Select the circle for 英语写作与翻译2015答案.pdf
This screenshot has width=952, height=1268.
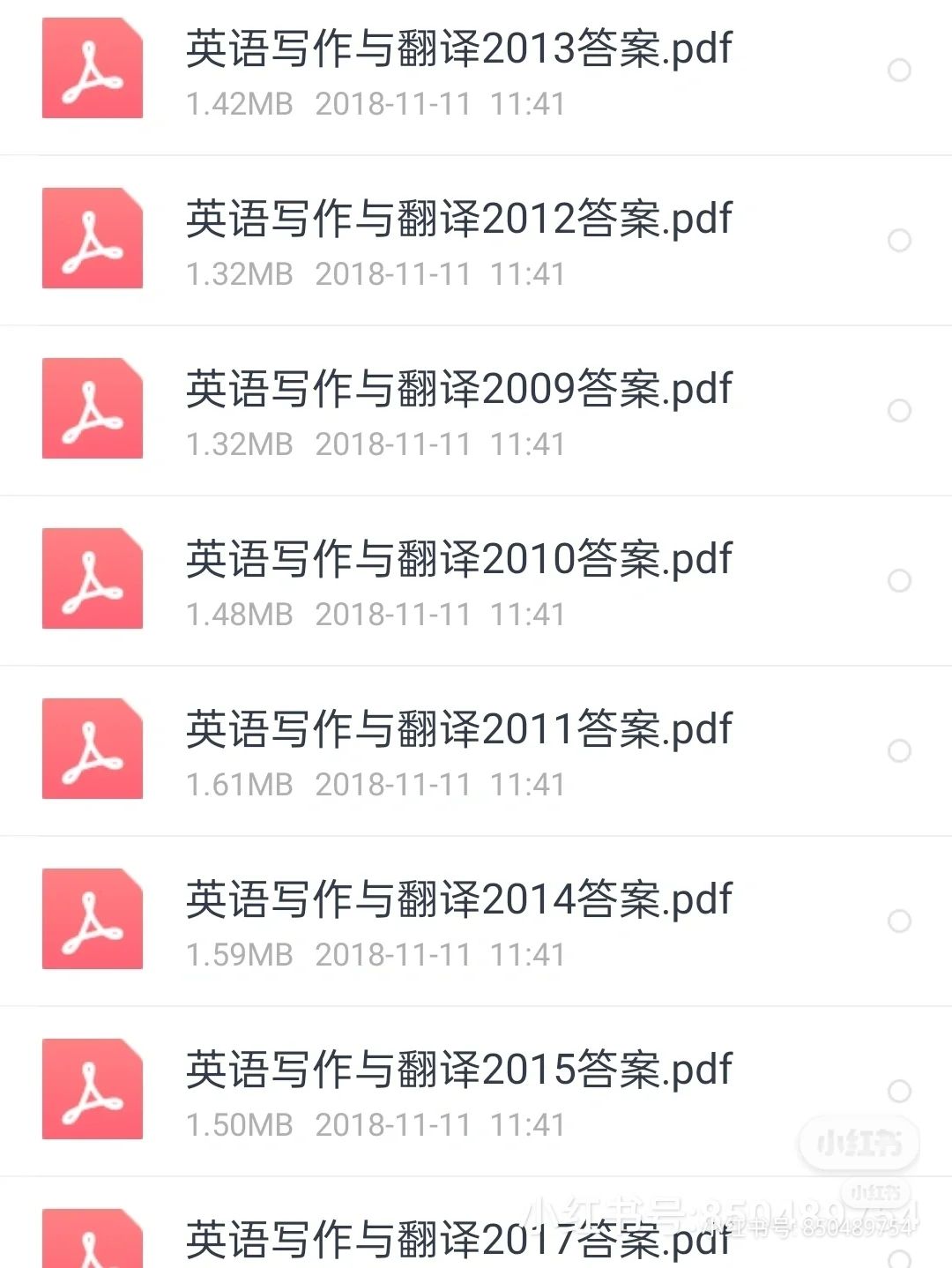pos(899,1092)
